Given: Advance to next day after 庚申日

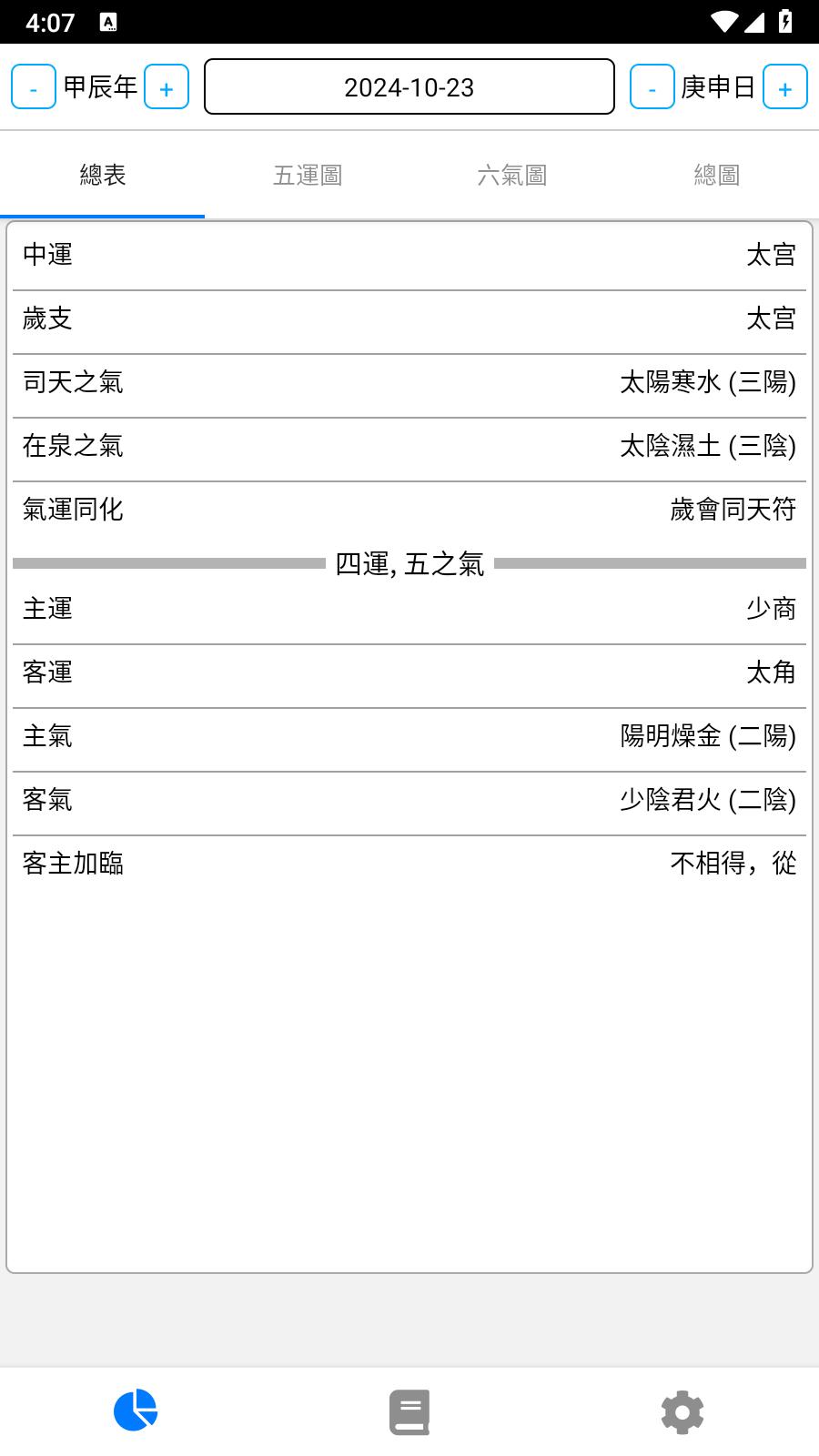Looking at the screenshot, I should coord(785,87).
